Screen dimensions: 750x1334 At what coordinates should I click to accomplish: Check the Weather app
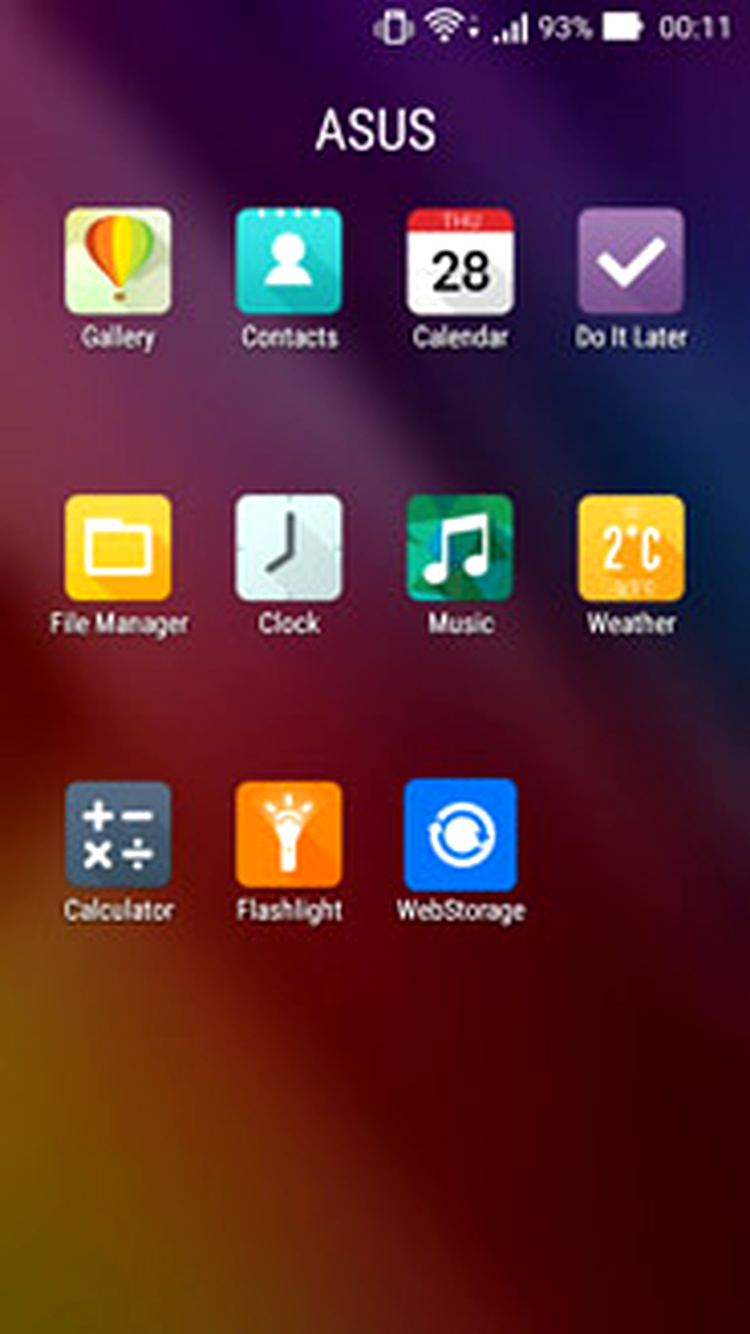coord(631,548)
